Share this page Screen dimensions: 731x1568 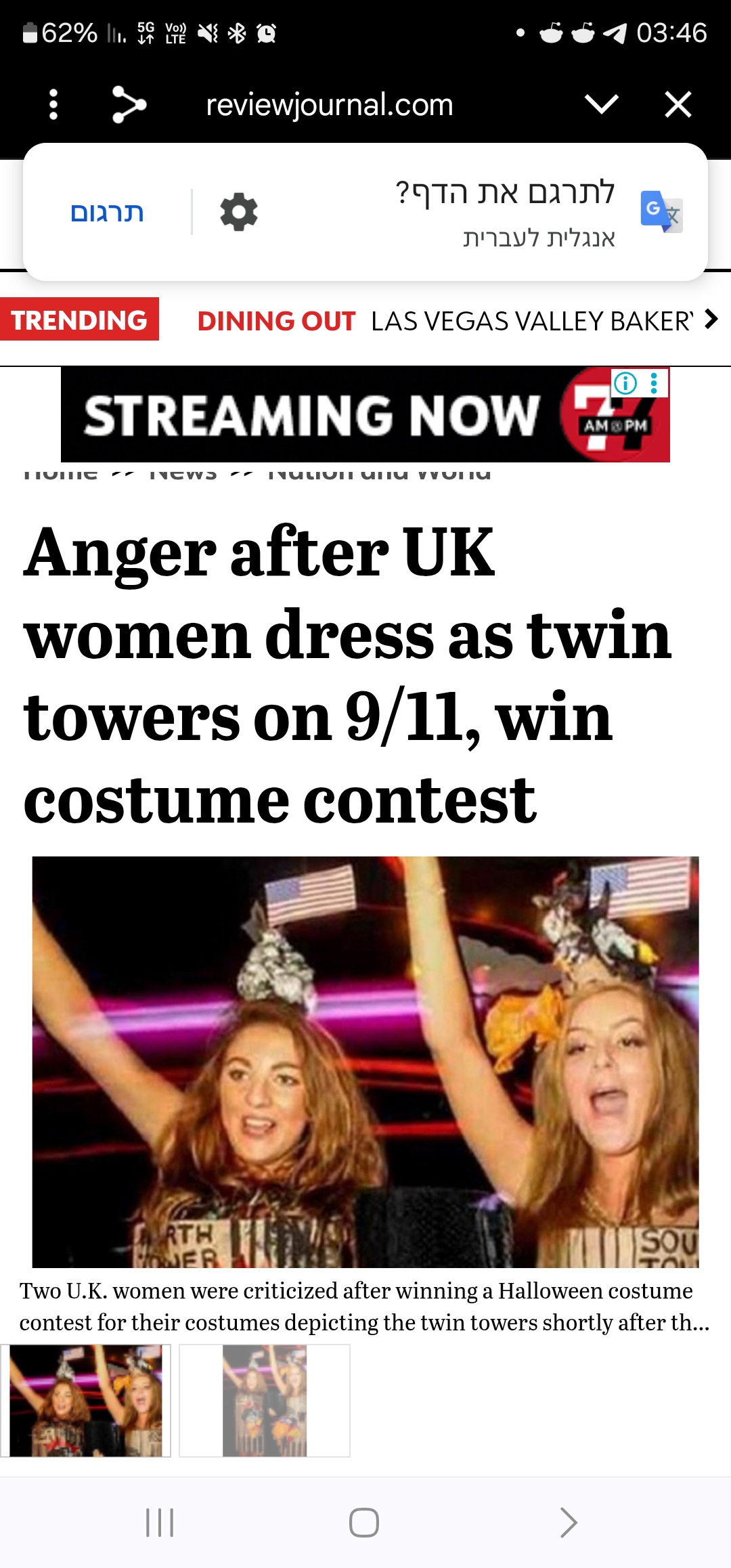tap(129, 105)
